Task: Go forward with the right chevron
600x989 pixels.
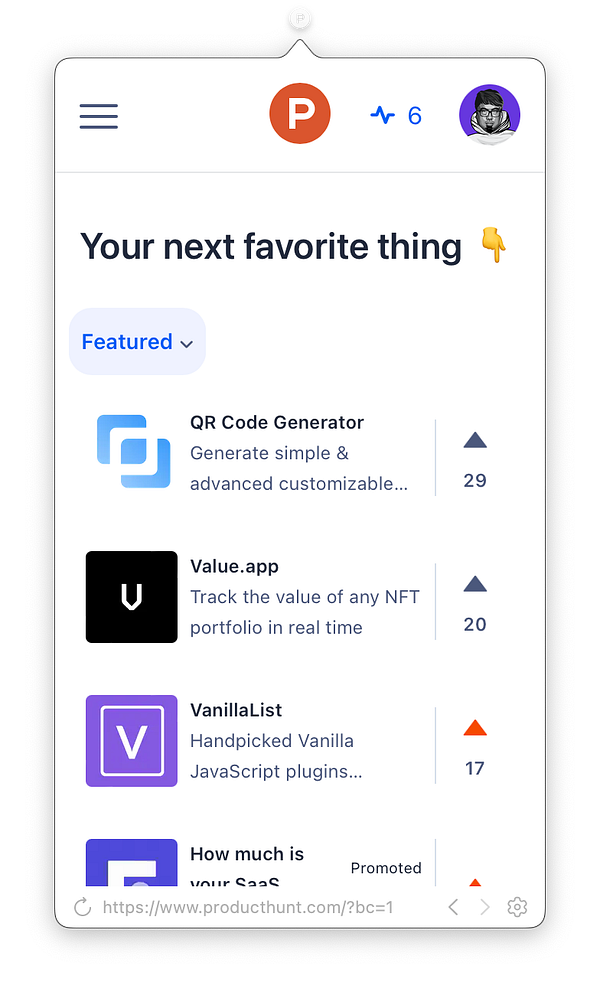Action: 485,907
